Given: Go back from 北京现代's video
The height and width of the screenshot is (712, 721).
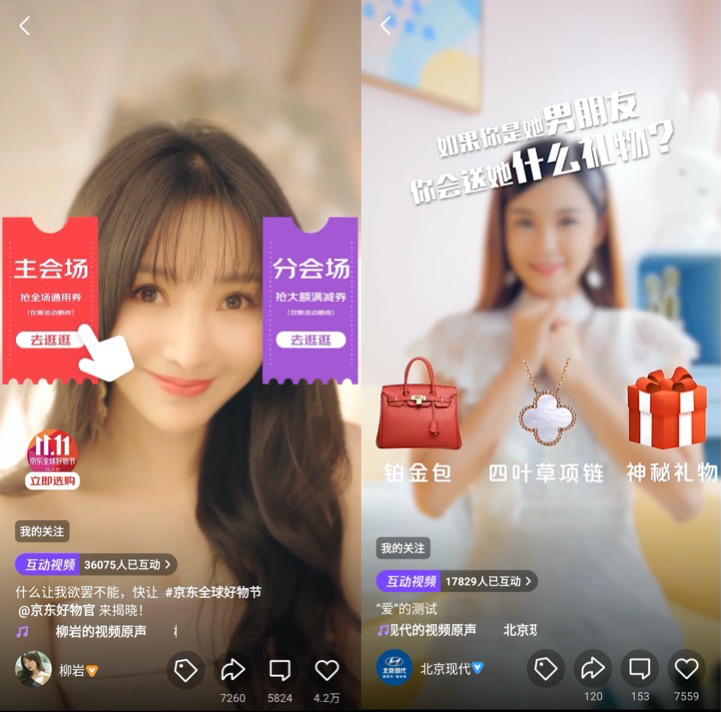Looking at the screenshot, I should click(x=386, y=27).
